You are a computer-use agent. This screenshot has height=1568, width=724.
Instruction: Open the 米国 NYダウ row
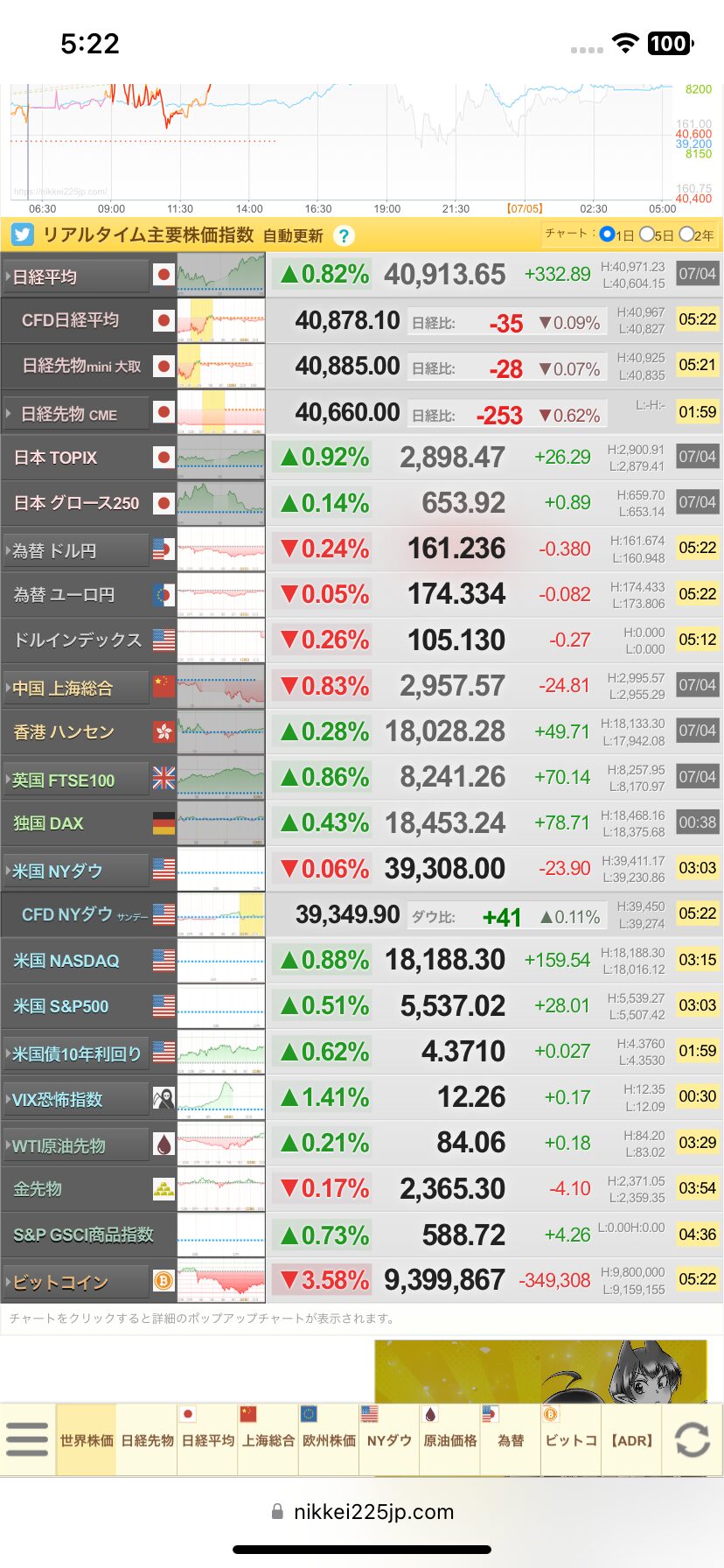362,869
